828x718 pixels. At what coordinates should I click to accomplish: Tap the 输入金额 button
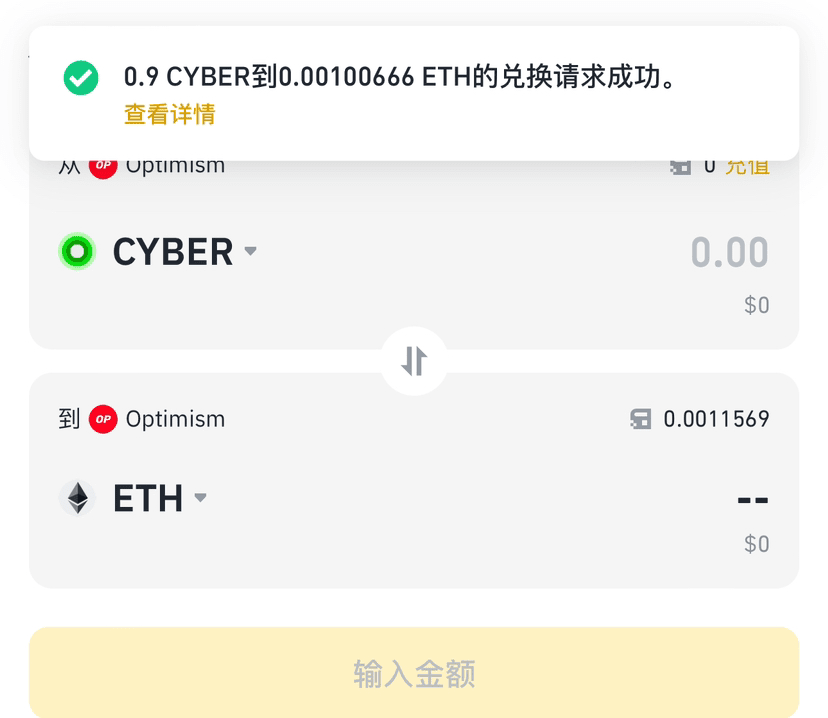[414, 673]
